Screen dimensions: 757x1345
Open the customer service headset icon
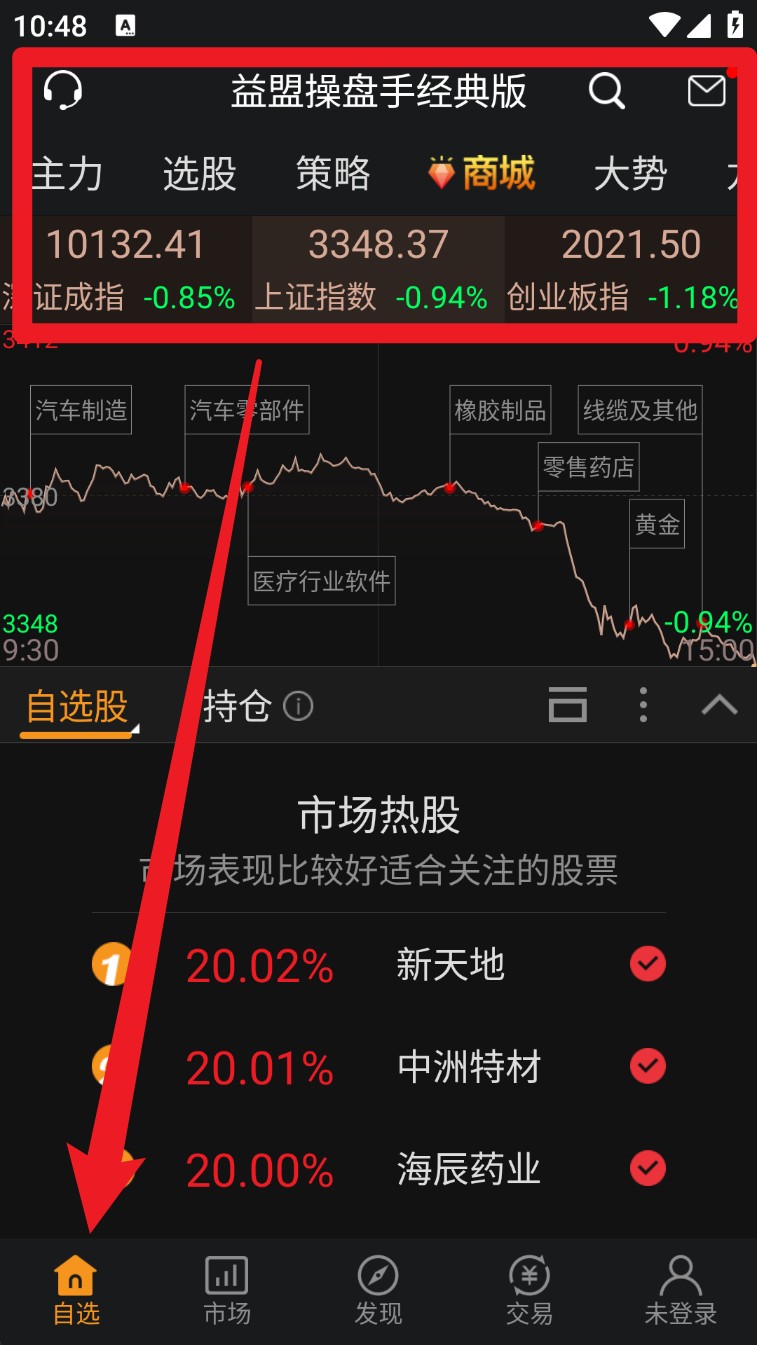click(x=62, y=91)
